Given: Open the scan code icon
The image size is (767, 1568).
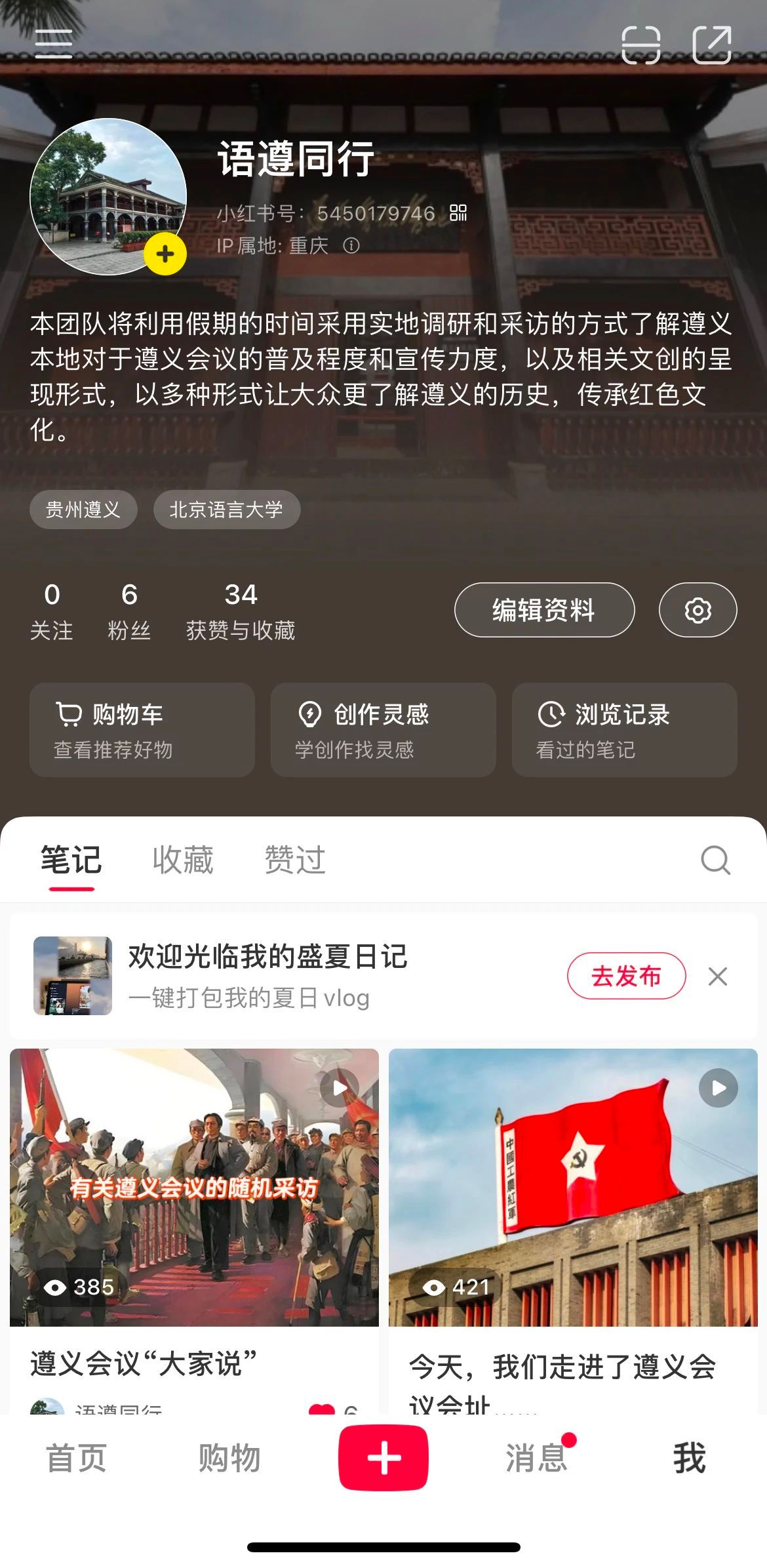Looking at the screenshot, I should [x=640, y=45].
